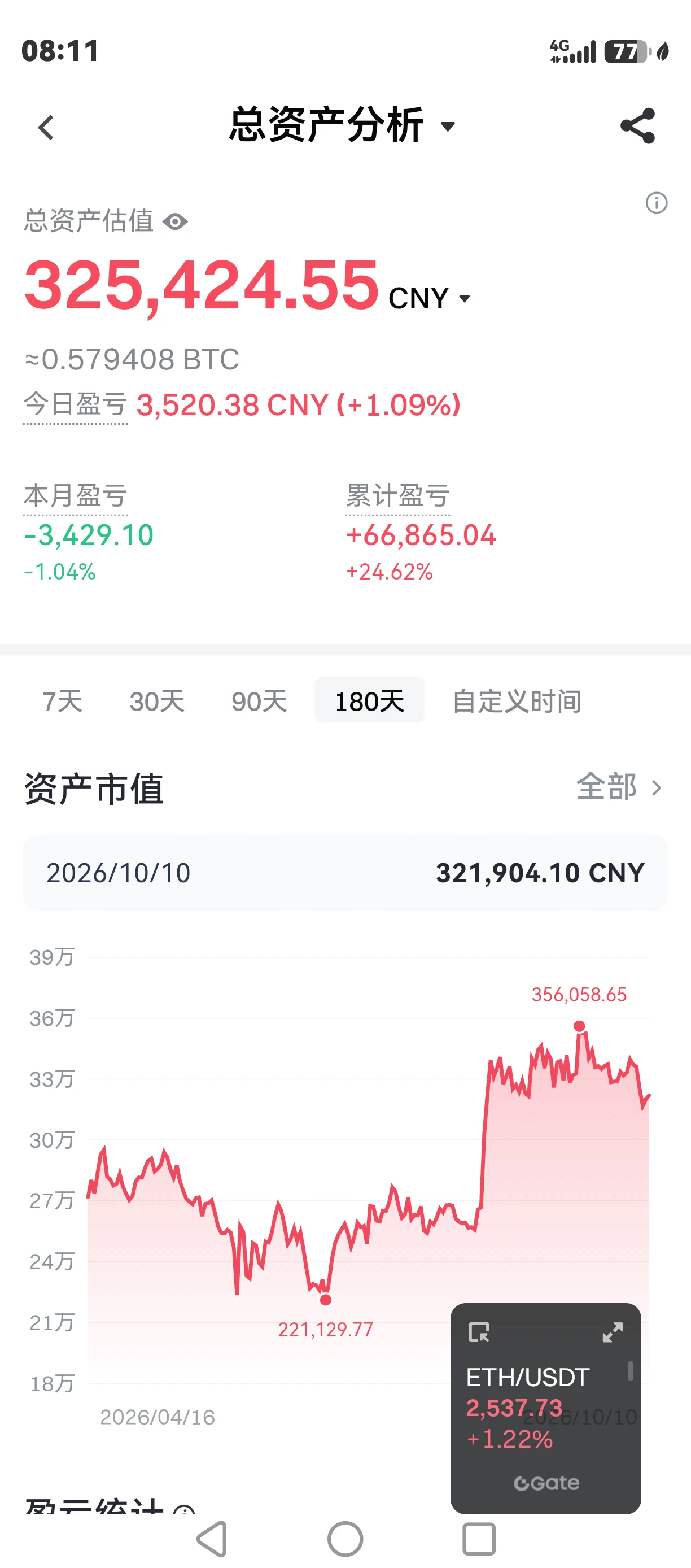Expand the floating ETH/USDT widget to fullscreen
The image size is (691, 1568).
point(613,1332)
